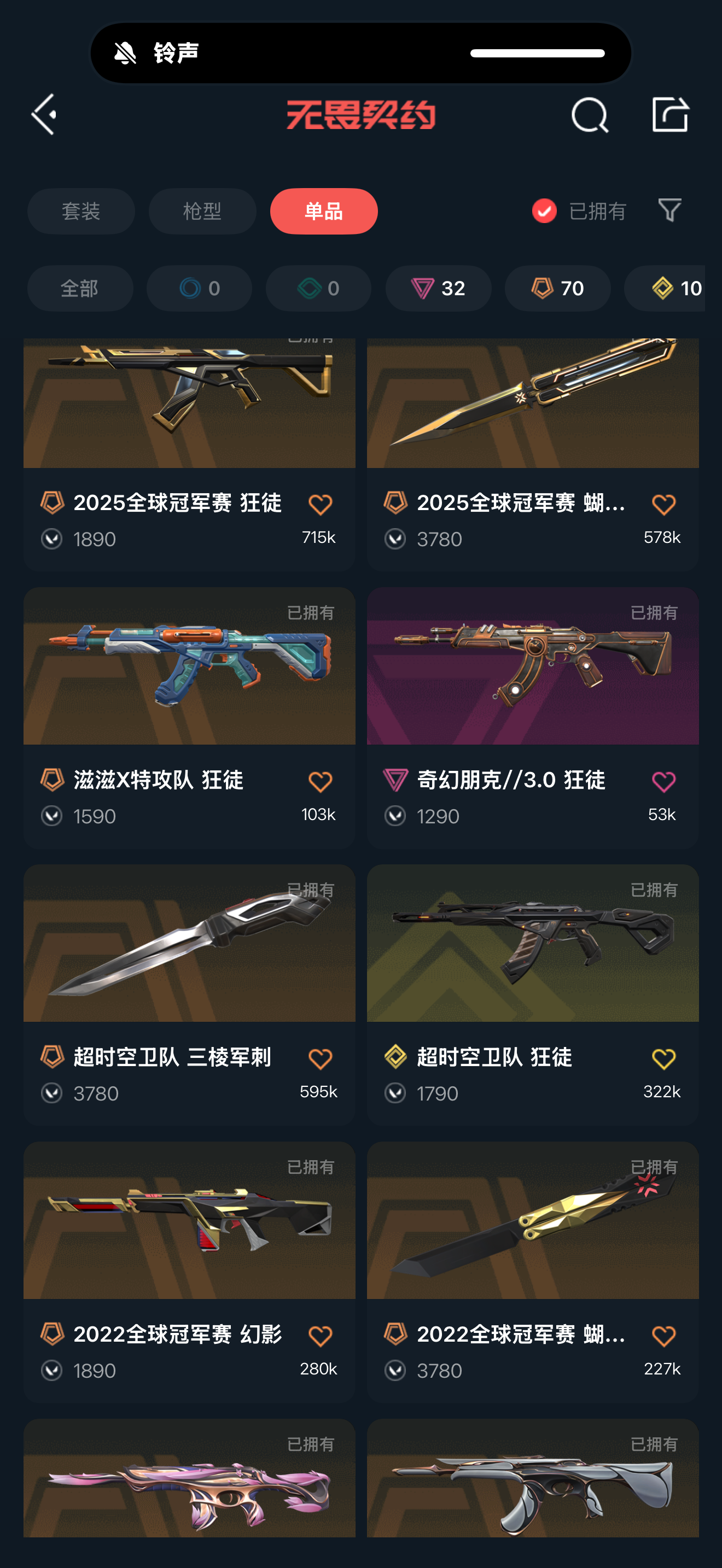Filter by the orange tier chip showing 70

(557, 289)
